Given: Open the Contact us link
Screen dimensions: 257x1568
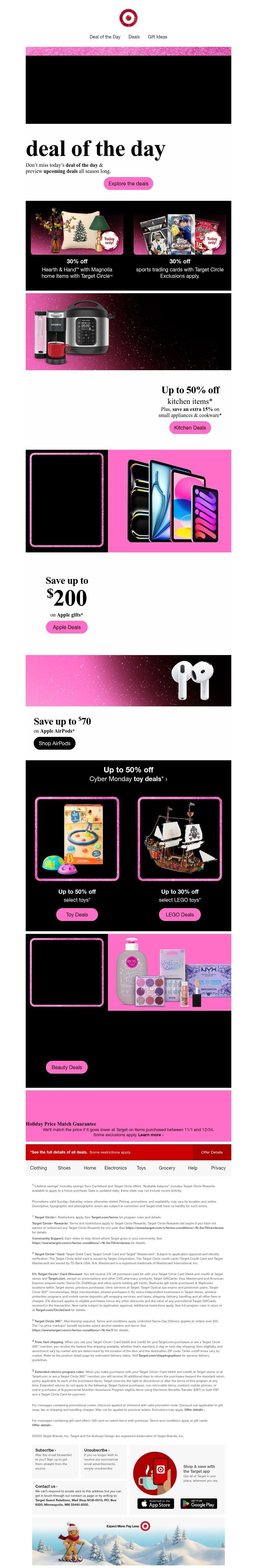Looking at the screenshot, I should pos(46,1486).
